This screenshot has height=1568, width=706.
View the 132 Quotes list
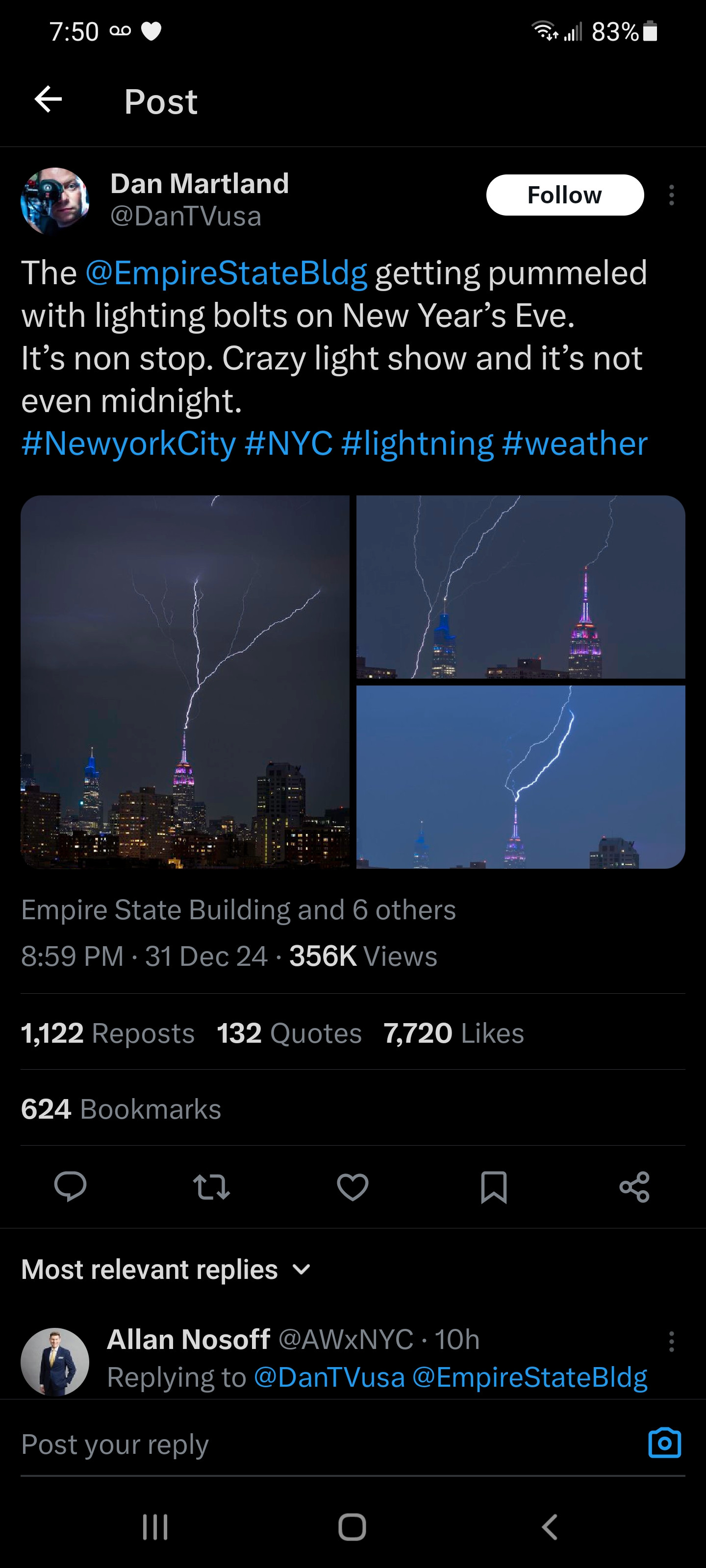point(289,1033)
